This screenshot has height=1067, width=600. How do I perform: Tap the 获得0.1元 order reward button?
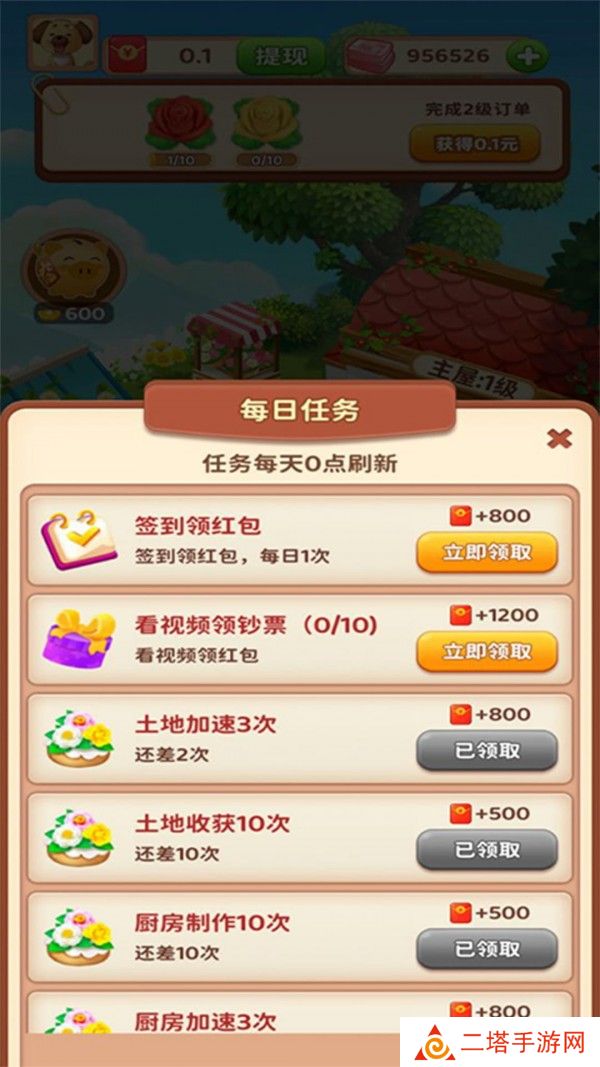(x=475, y=144)
